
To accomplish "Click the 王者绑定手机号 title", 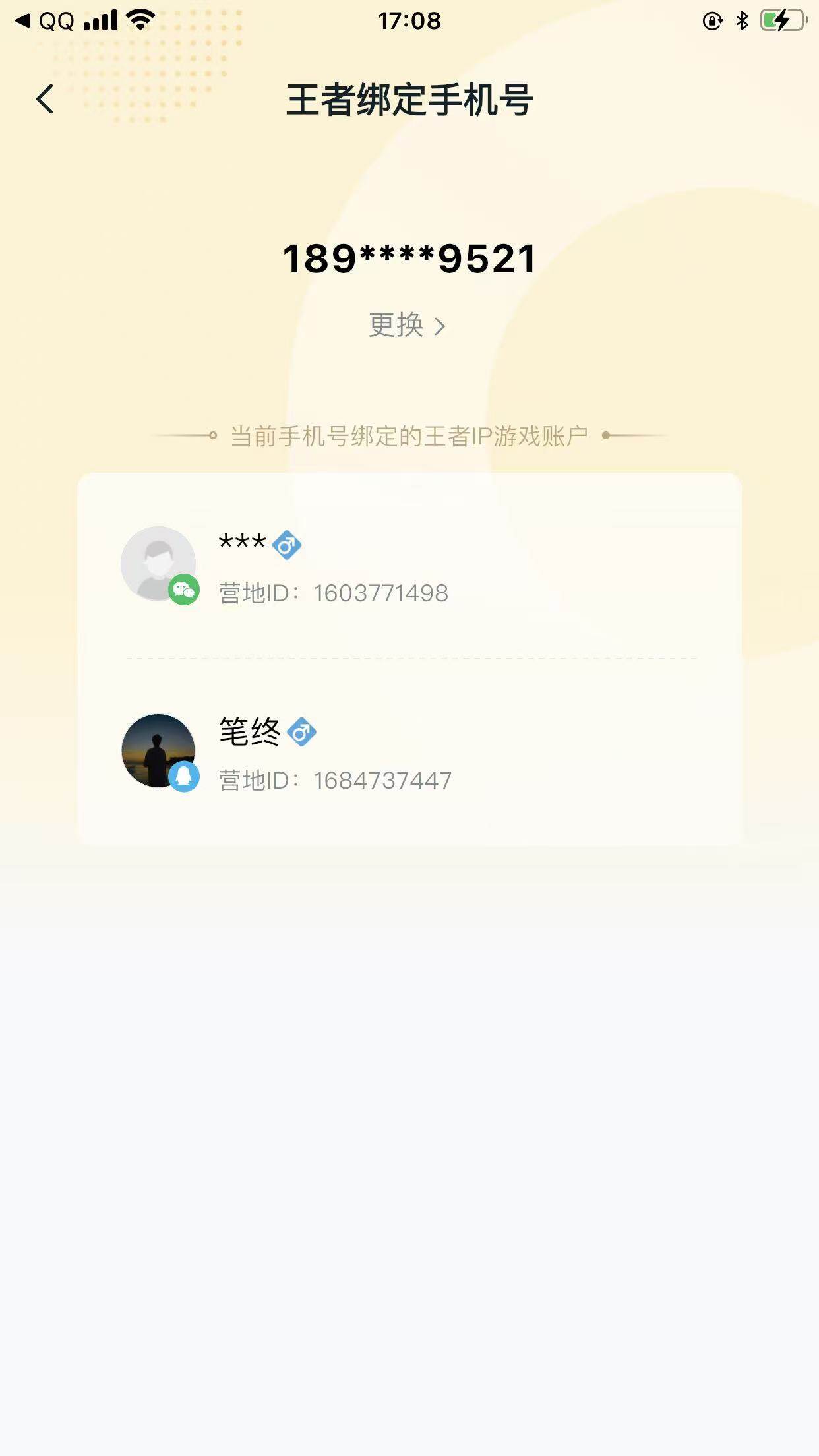I will click(409, 99).
